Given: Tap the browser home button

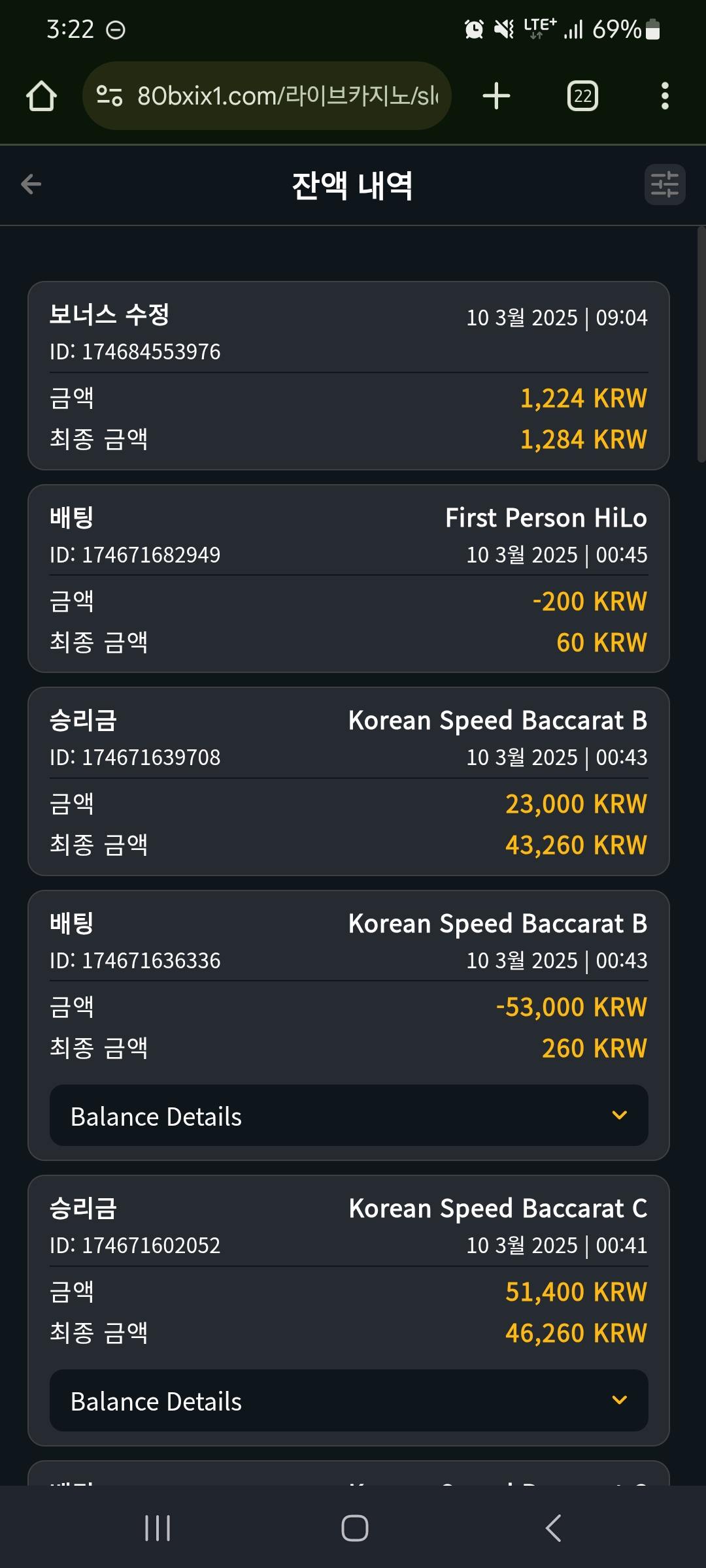Looking at the screenshot, I should coord(41,96).
